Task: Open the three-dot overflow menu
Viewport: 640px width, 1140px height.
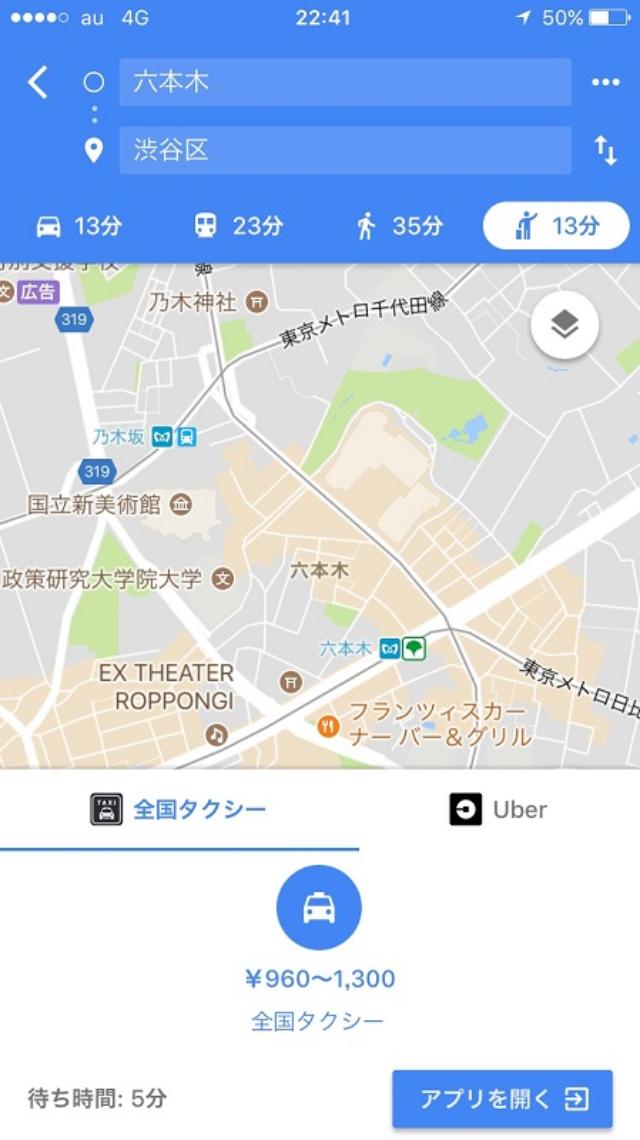Action: click(x=605, y=82)
